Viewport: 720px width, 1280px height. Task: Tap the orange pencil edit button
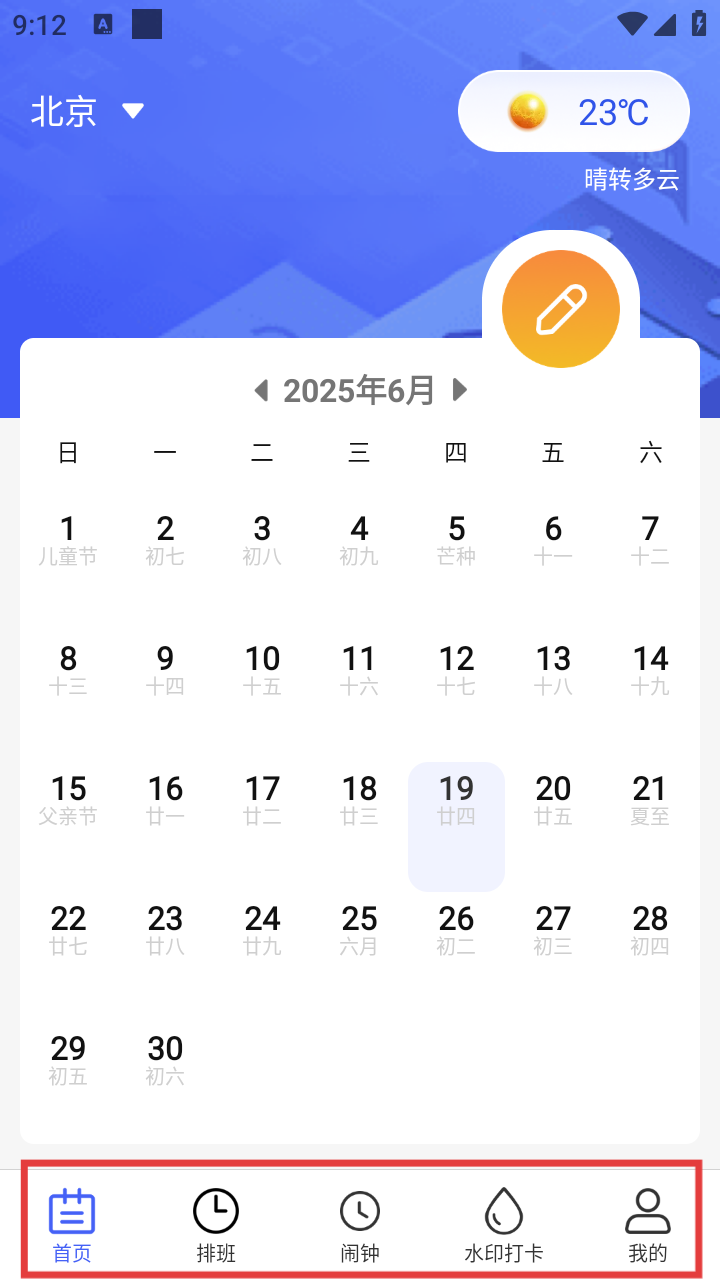coord(561,309)
